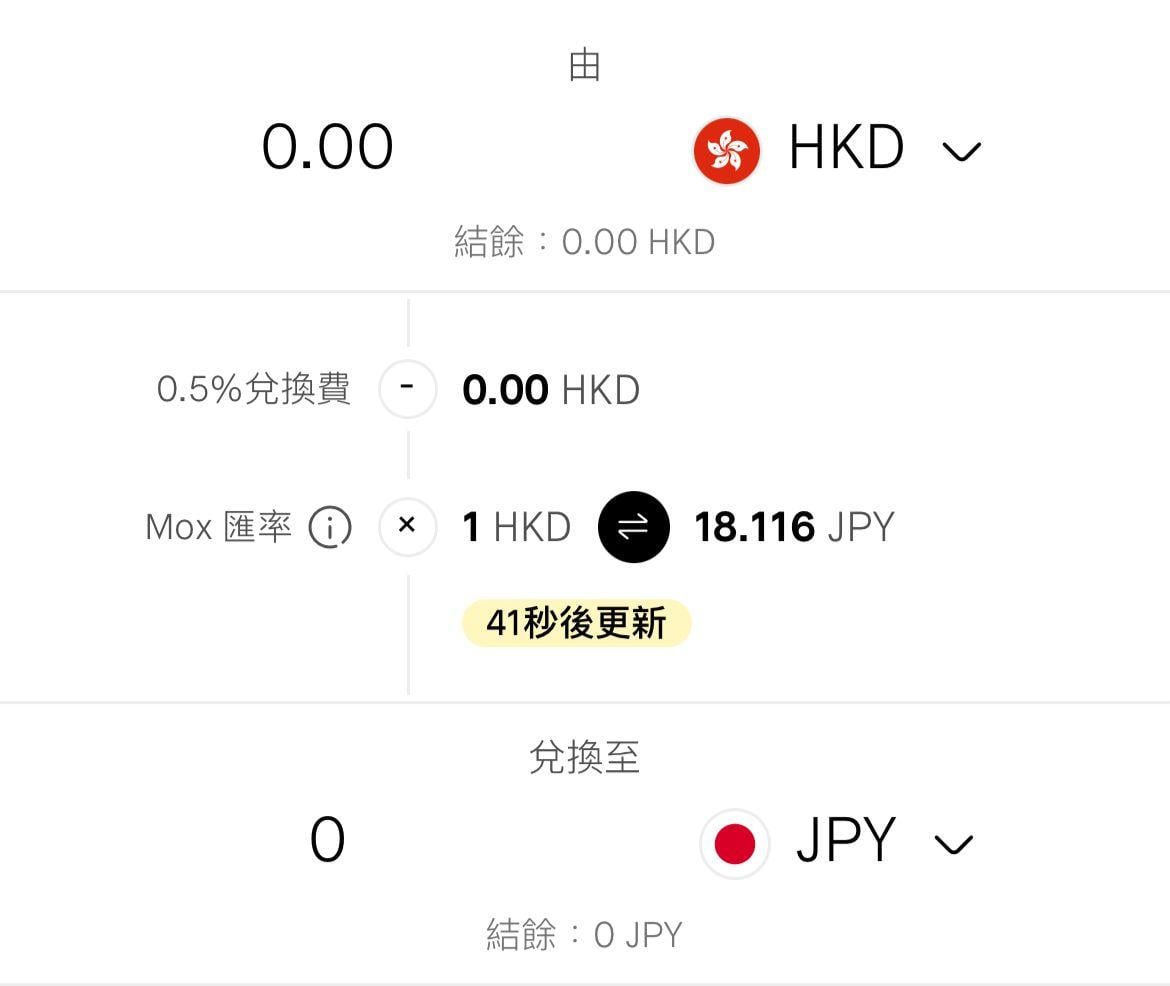This screenshot has height=986, width=1170.
Task: Open the HKD source currency dropdown
Action: pos(960,151)
